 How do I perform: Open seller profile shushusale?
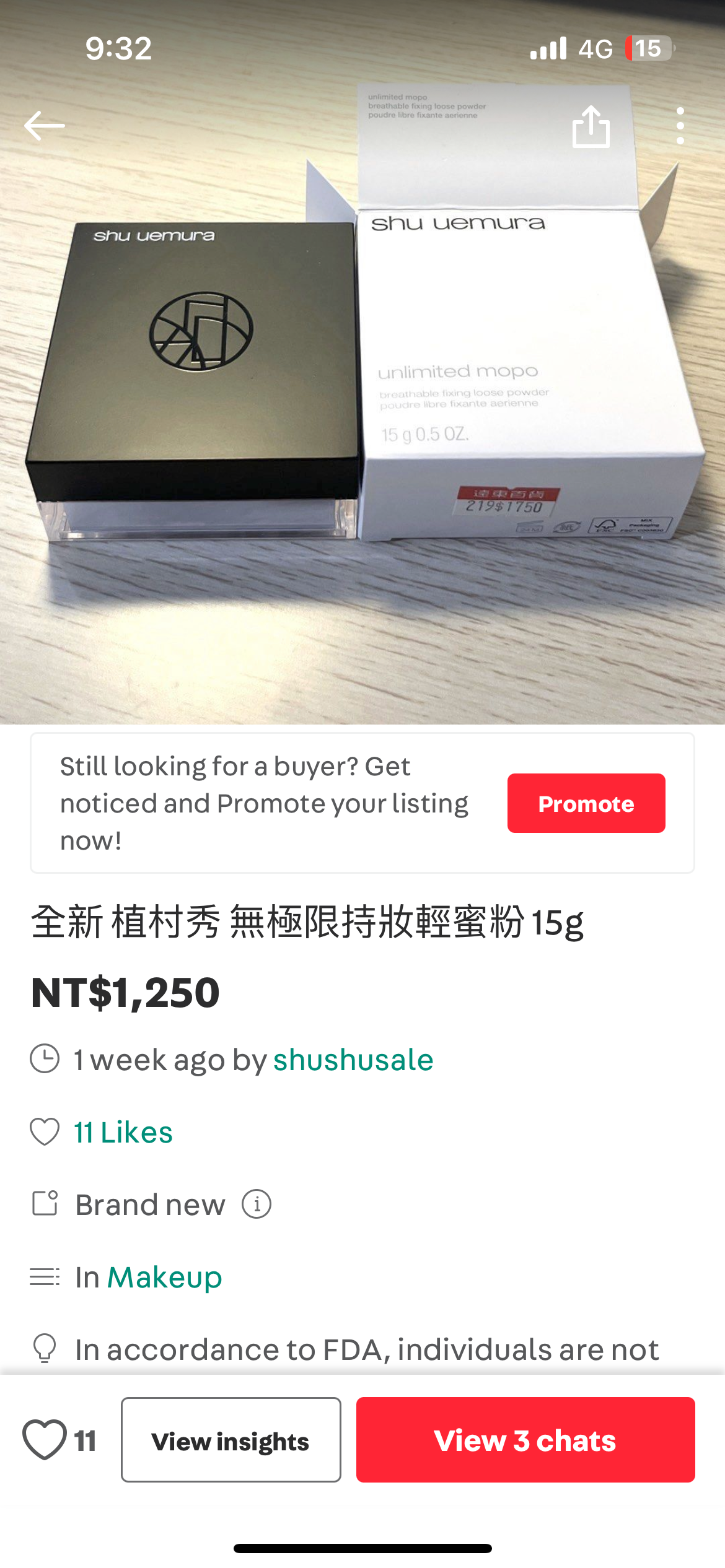point(353,1060)
